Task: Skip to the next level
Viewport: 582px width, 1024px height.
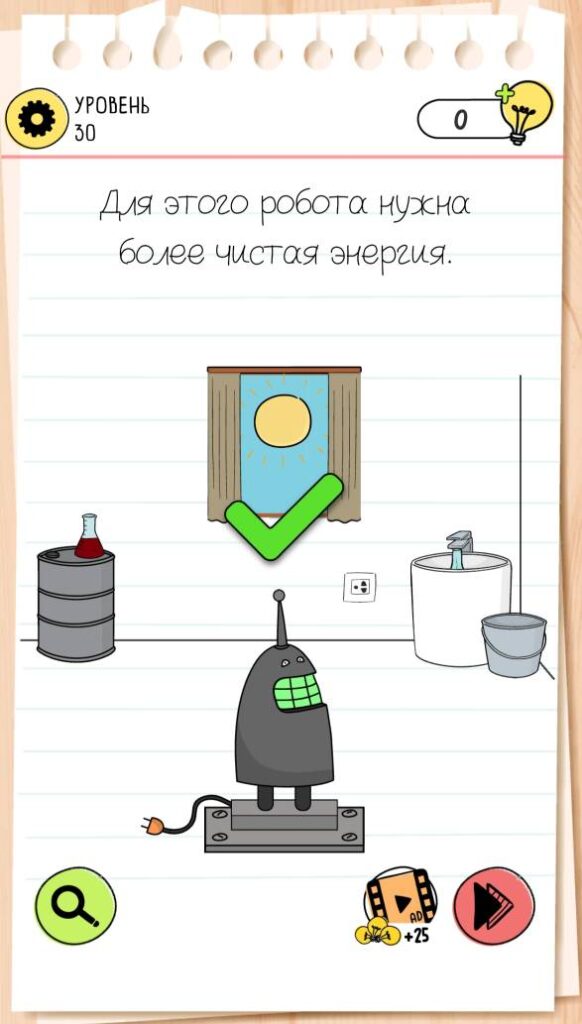Action: 494,905
